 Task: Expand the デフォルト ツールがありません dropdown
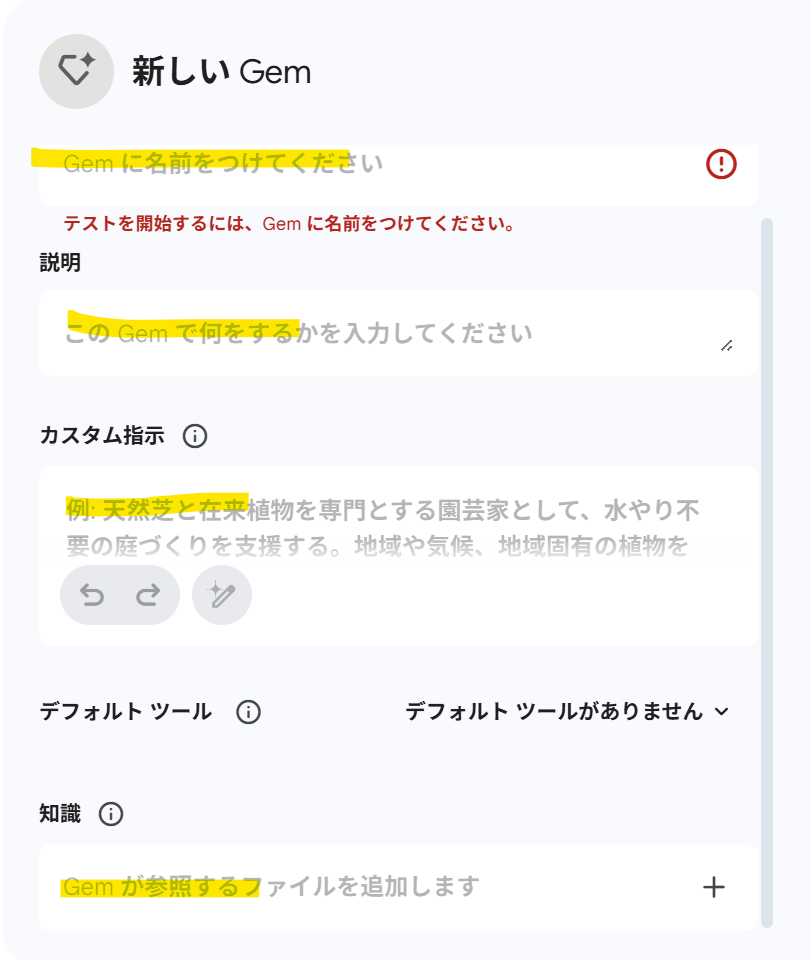point(567,712)
